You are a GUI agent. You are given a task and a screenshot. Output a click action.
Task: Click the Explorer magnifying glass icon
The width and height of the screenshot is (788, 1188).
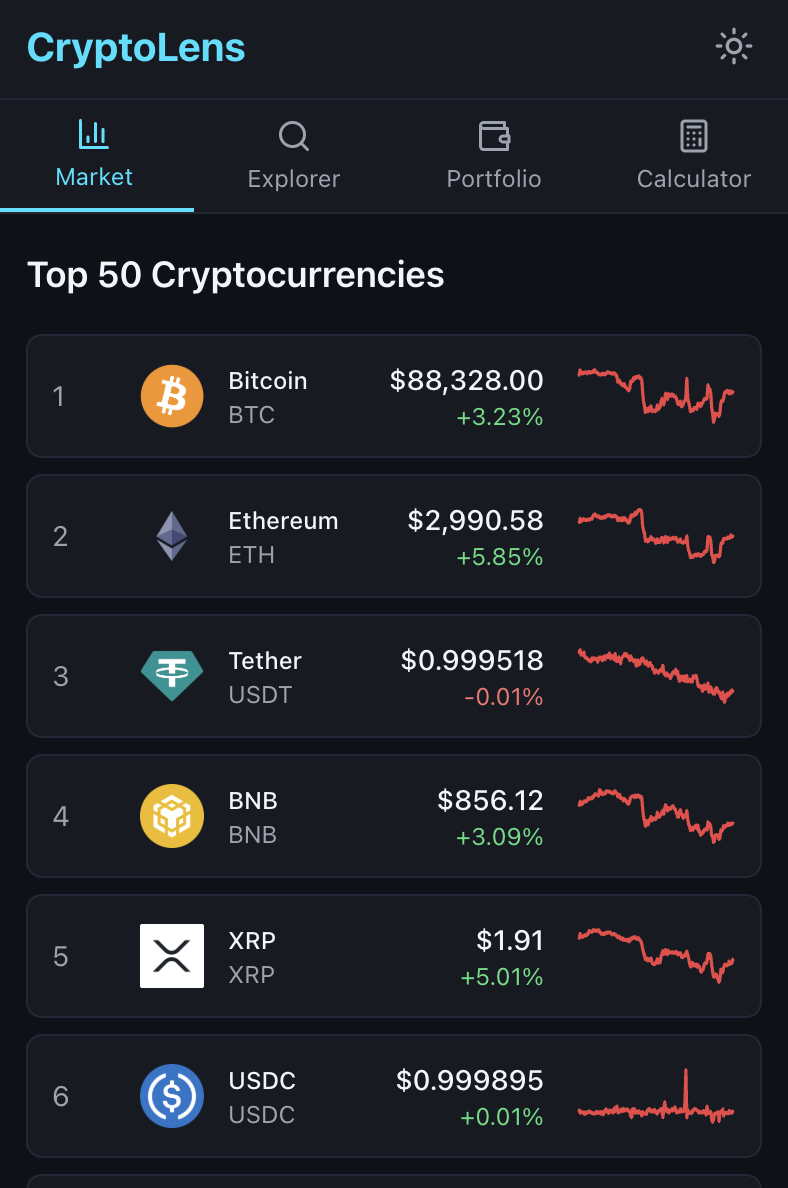coord(293,136)
